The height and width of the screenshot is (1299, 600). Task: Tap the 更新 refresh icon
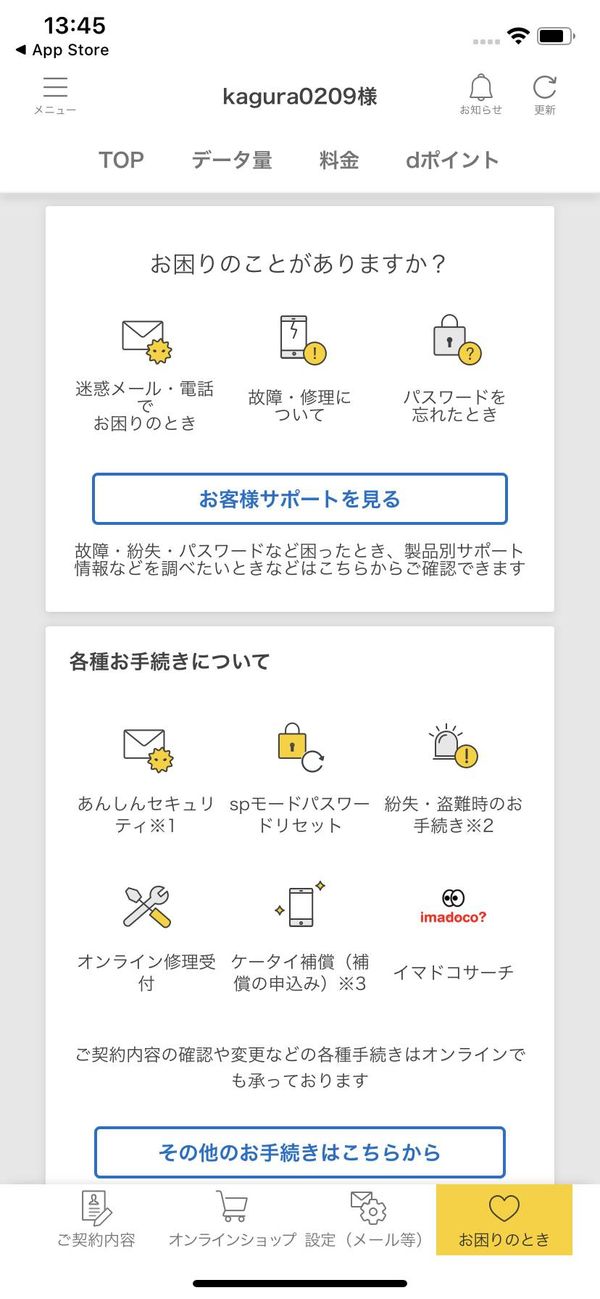(x=545, y=95)
